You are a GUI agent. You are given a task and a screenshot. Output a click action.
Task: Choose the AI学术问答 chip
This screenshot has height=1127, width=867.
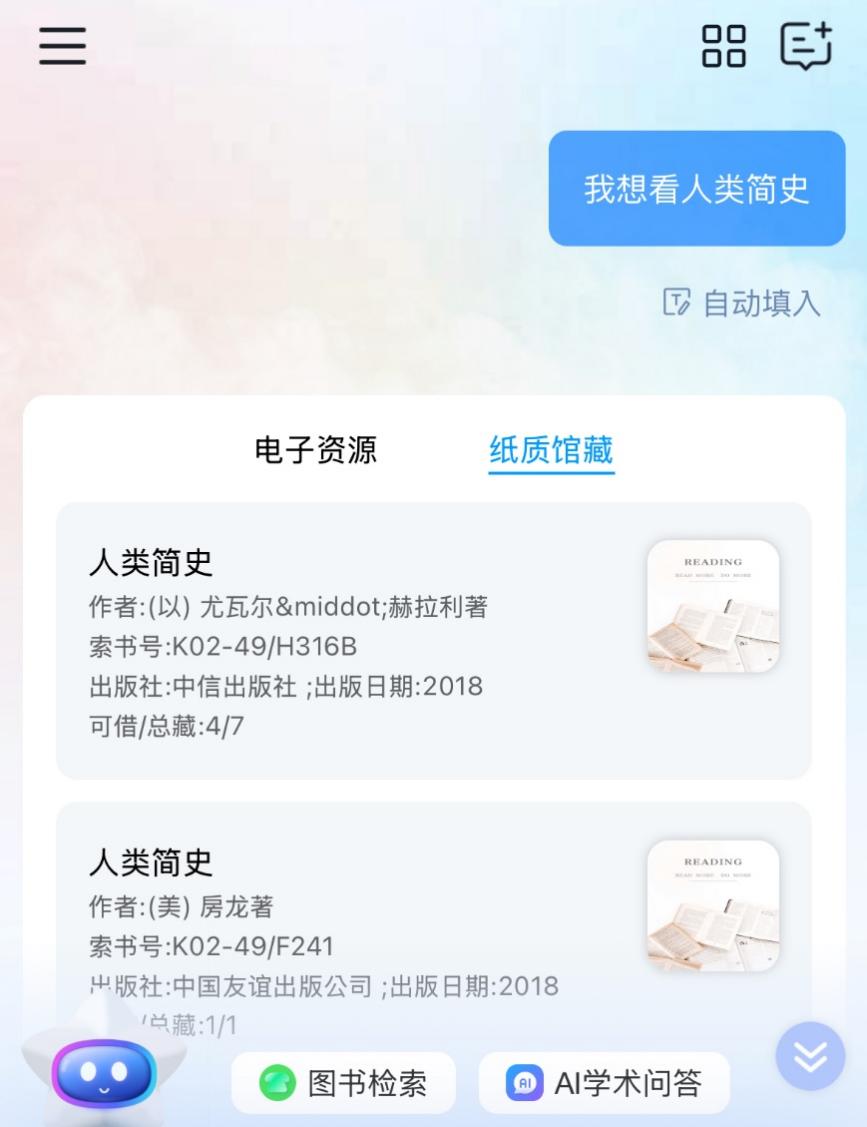point(604,1083)
